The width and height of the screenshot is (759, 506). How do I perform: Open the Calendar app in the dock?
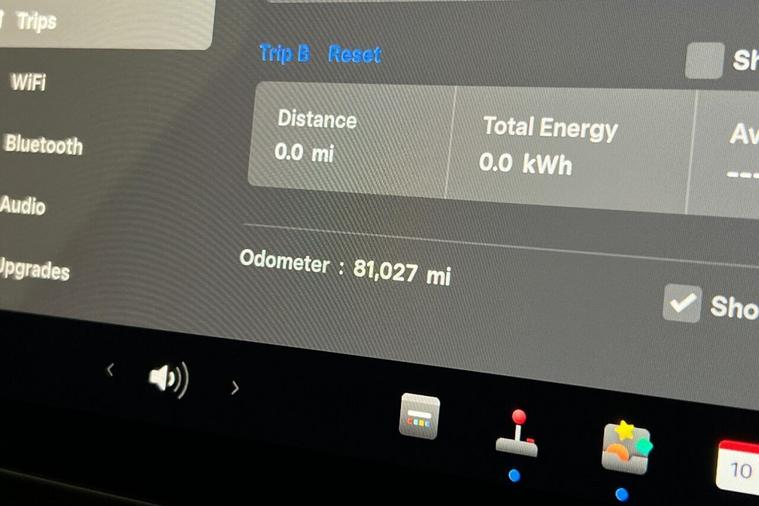[740, 466]
